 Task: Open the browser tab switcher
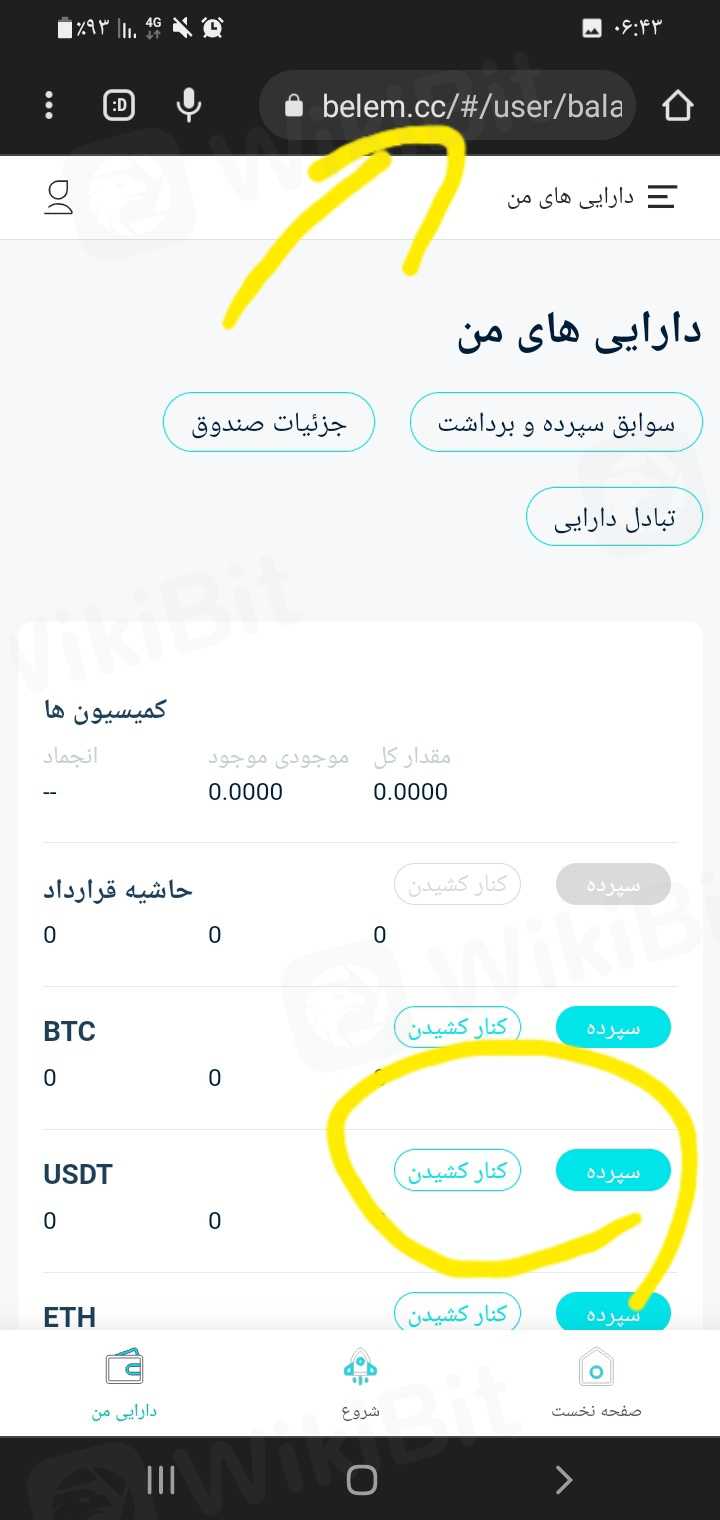(x=119, y=105)
